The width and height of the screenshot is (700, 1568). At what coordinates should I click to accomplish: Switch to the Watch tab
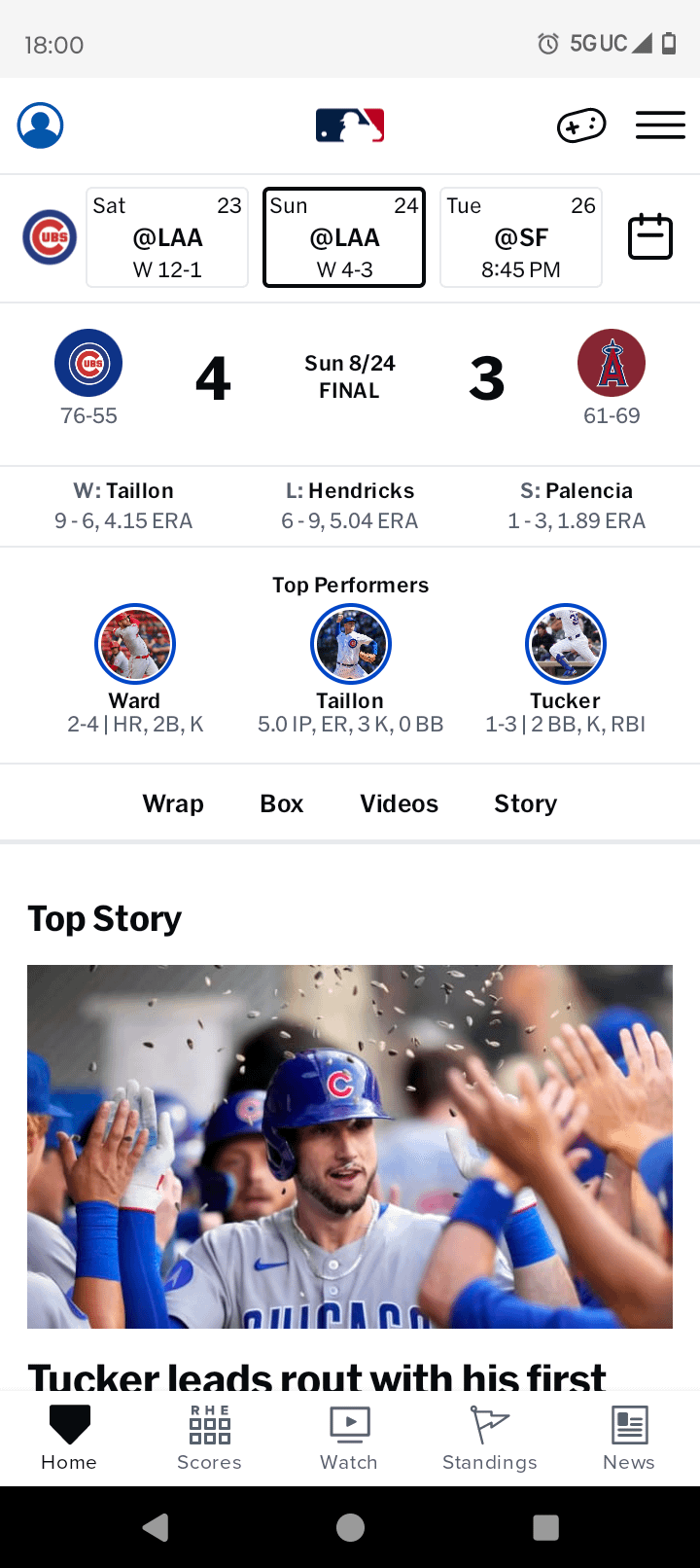[349, 1438]
